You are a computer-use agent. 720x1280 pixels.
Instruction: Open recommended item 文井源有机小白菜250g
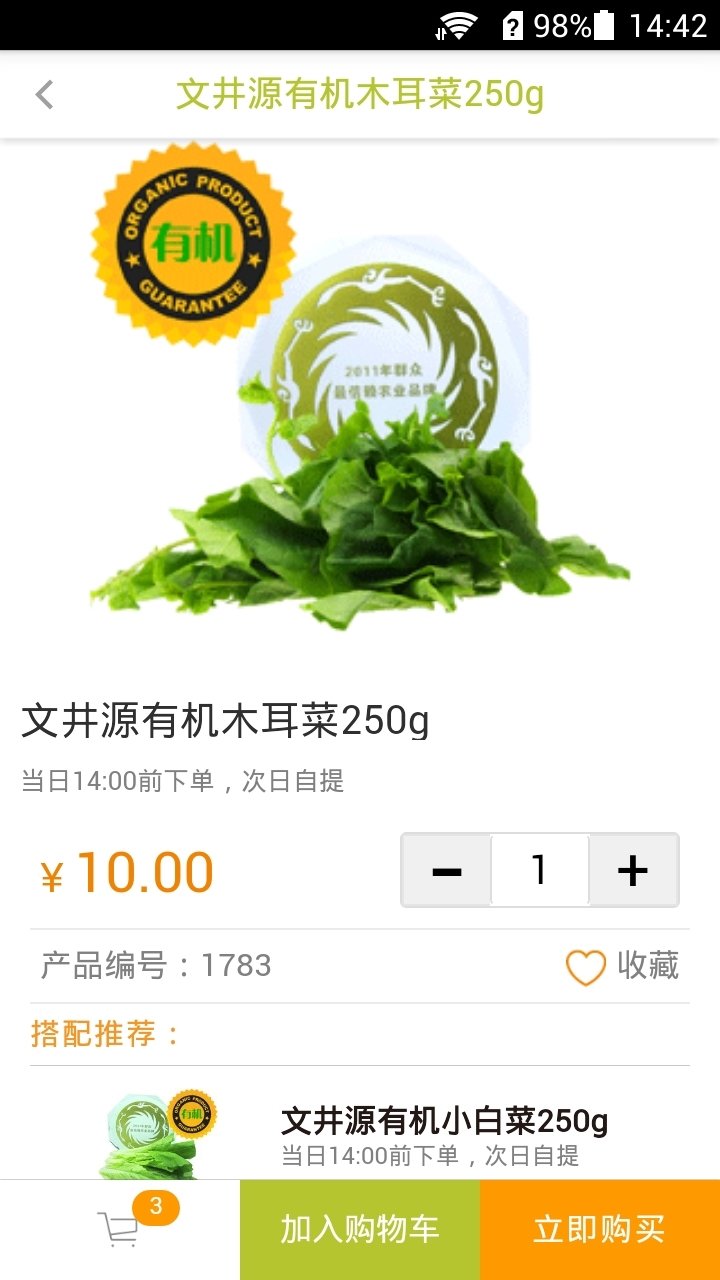[x=444, y=1122]
